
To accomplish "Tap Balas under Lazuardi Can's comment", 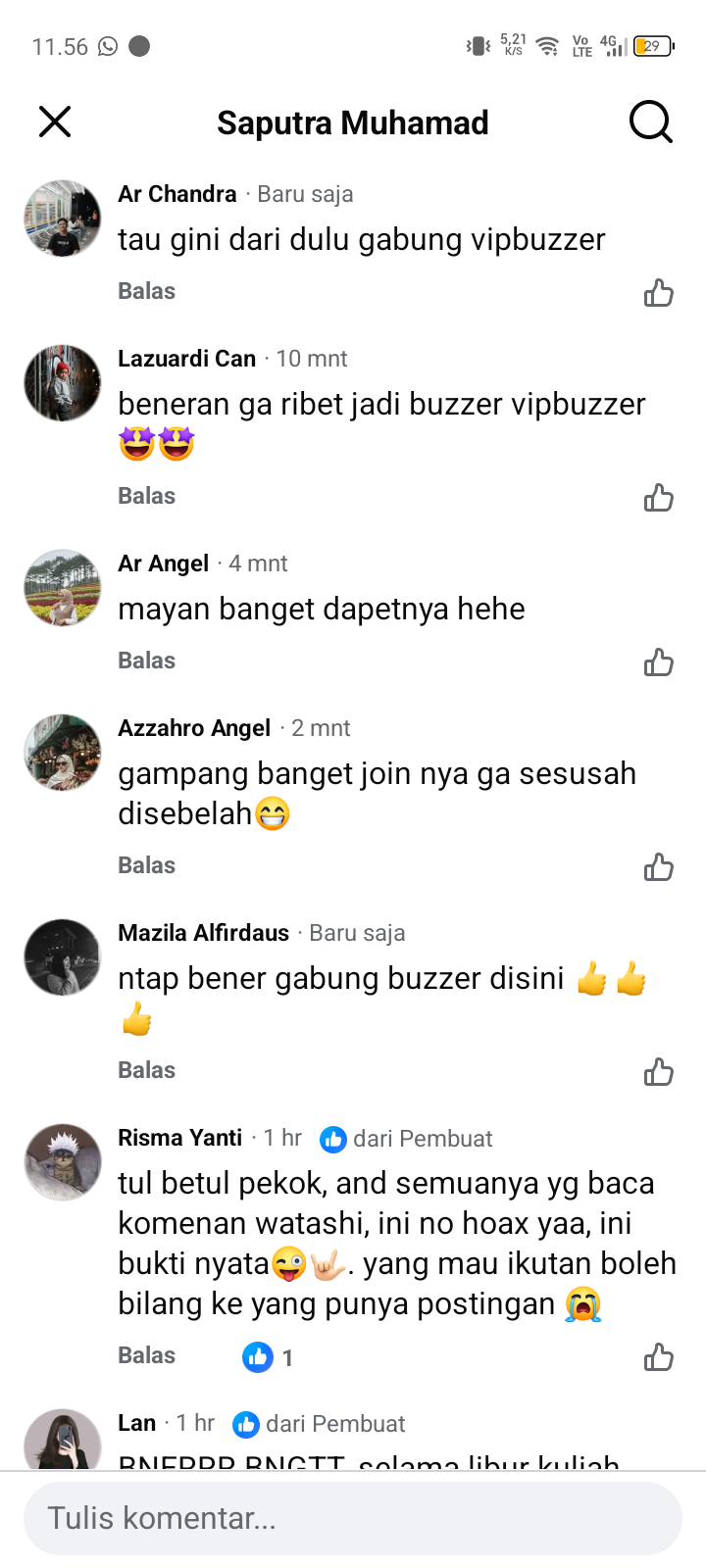I will [x=146, y=497].
